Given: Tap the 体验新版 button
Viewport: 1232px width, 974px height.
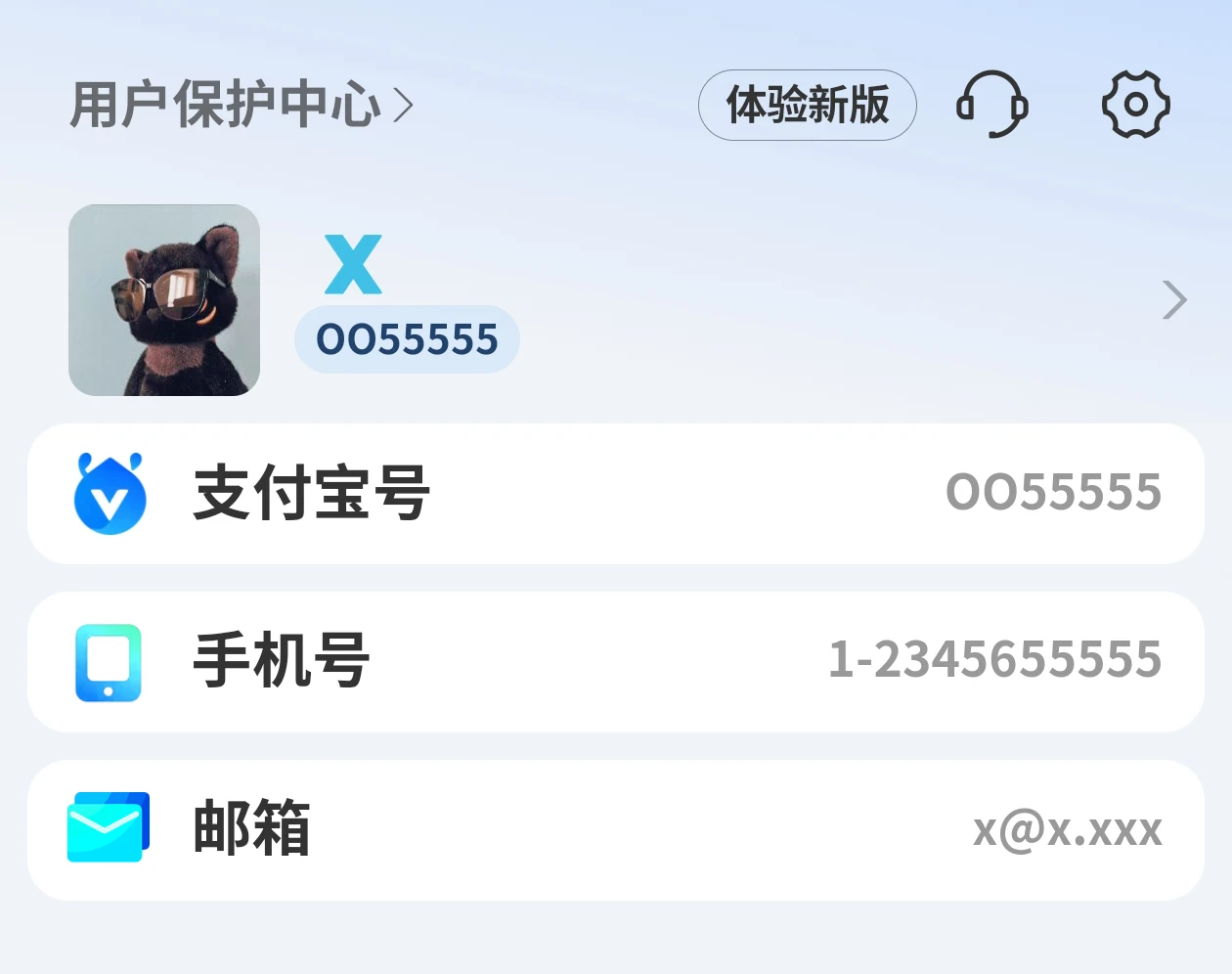Looking at the screenshot, I should tap(807, 105).
